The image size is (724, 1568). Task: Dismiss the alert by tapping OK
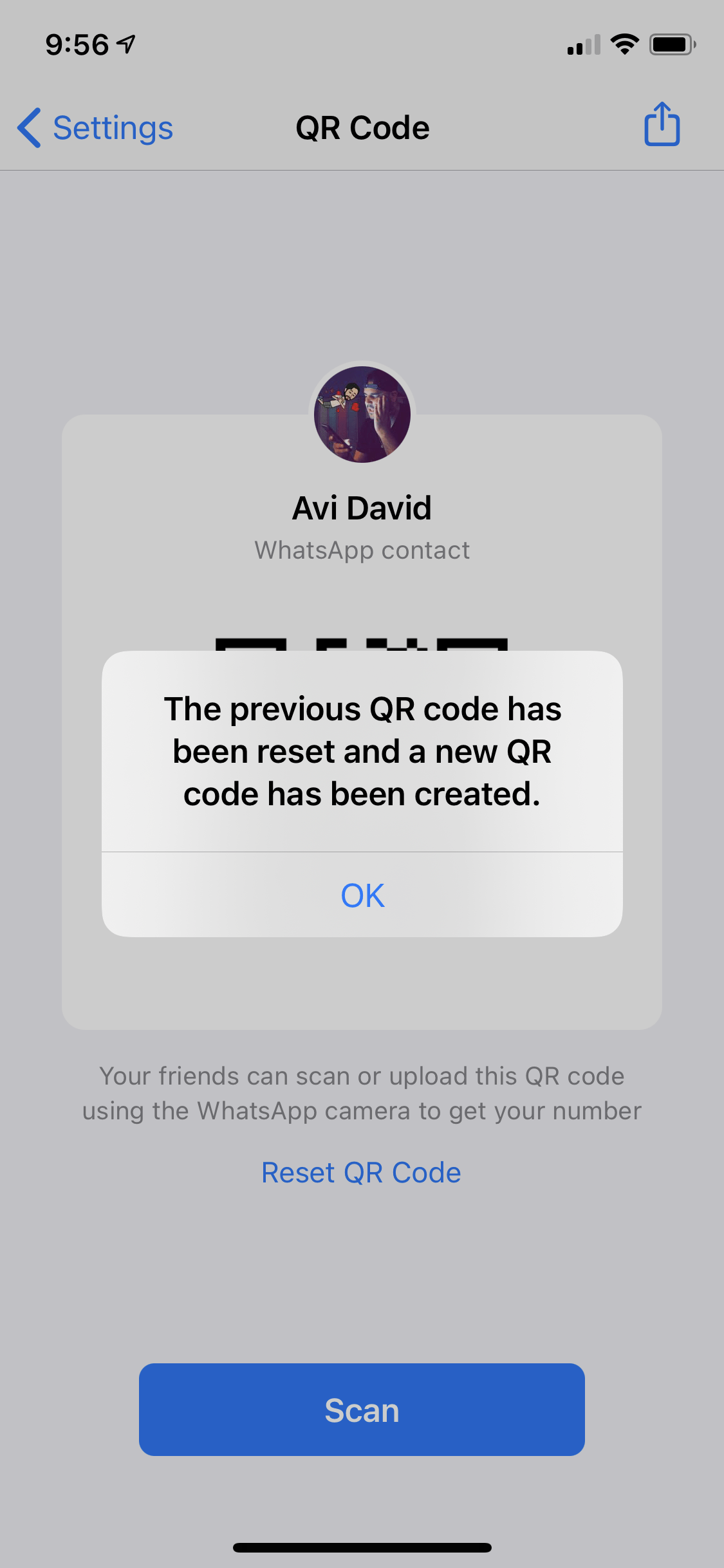362,895
